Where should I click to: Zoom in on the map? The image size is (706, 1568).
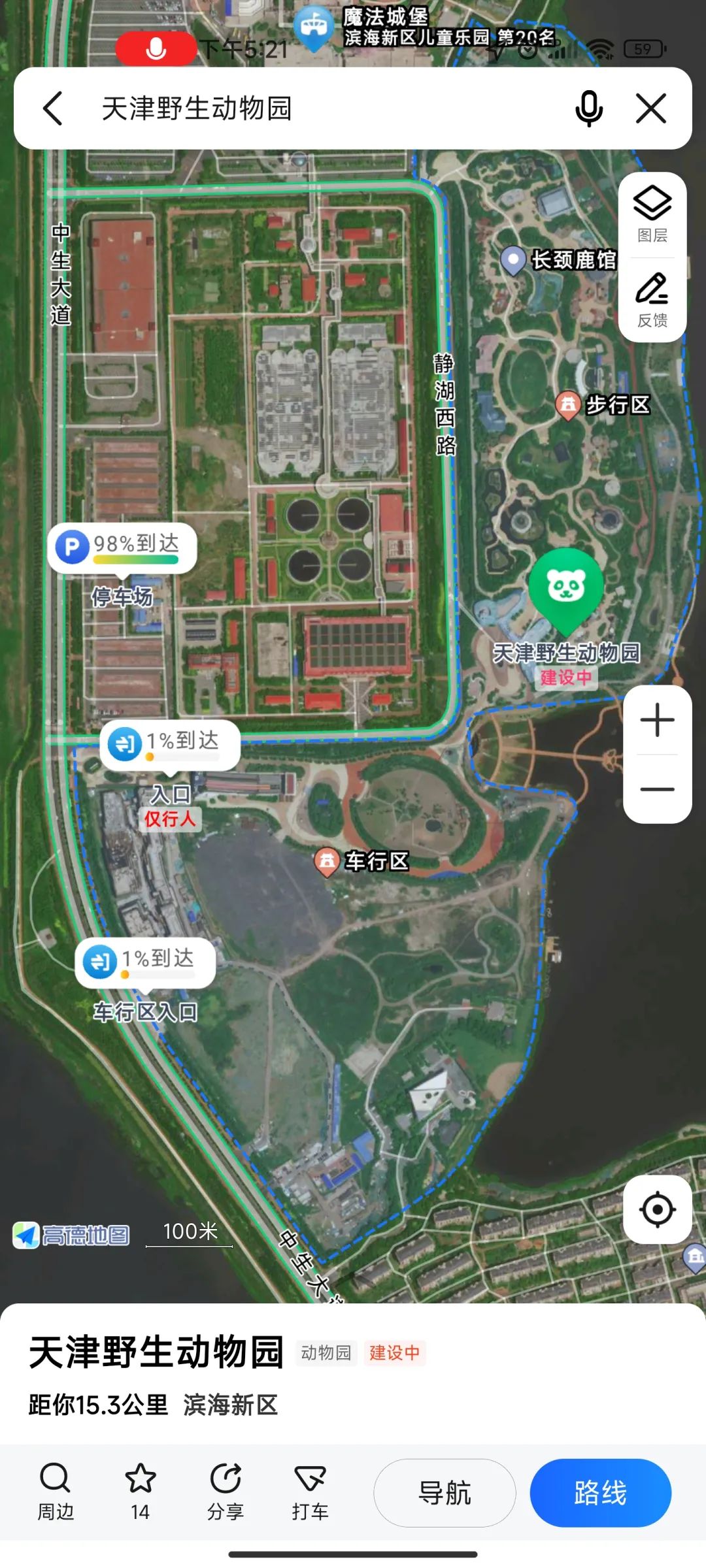[657, 721]
